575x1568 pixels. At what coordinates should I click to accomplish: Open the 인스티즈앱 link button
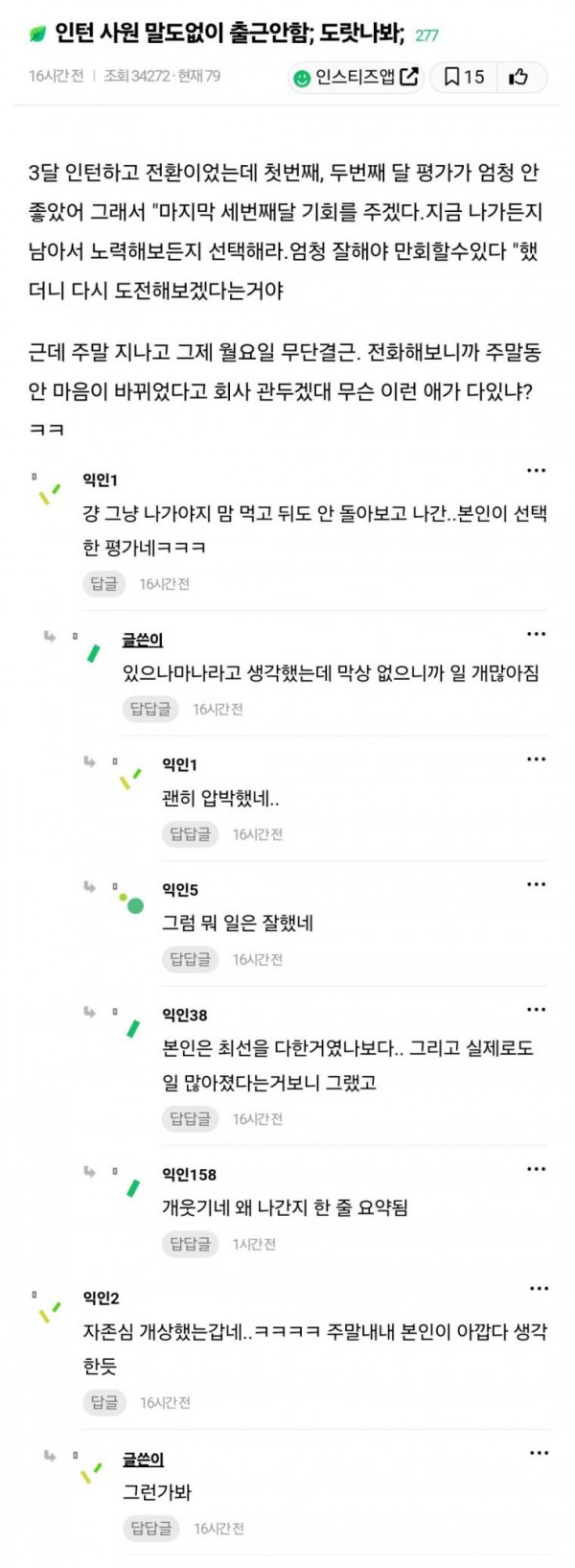(356, 78)
